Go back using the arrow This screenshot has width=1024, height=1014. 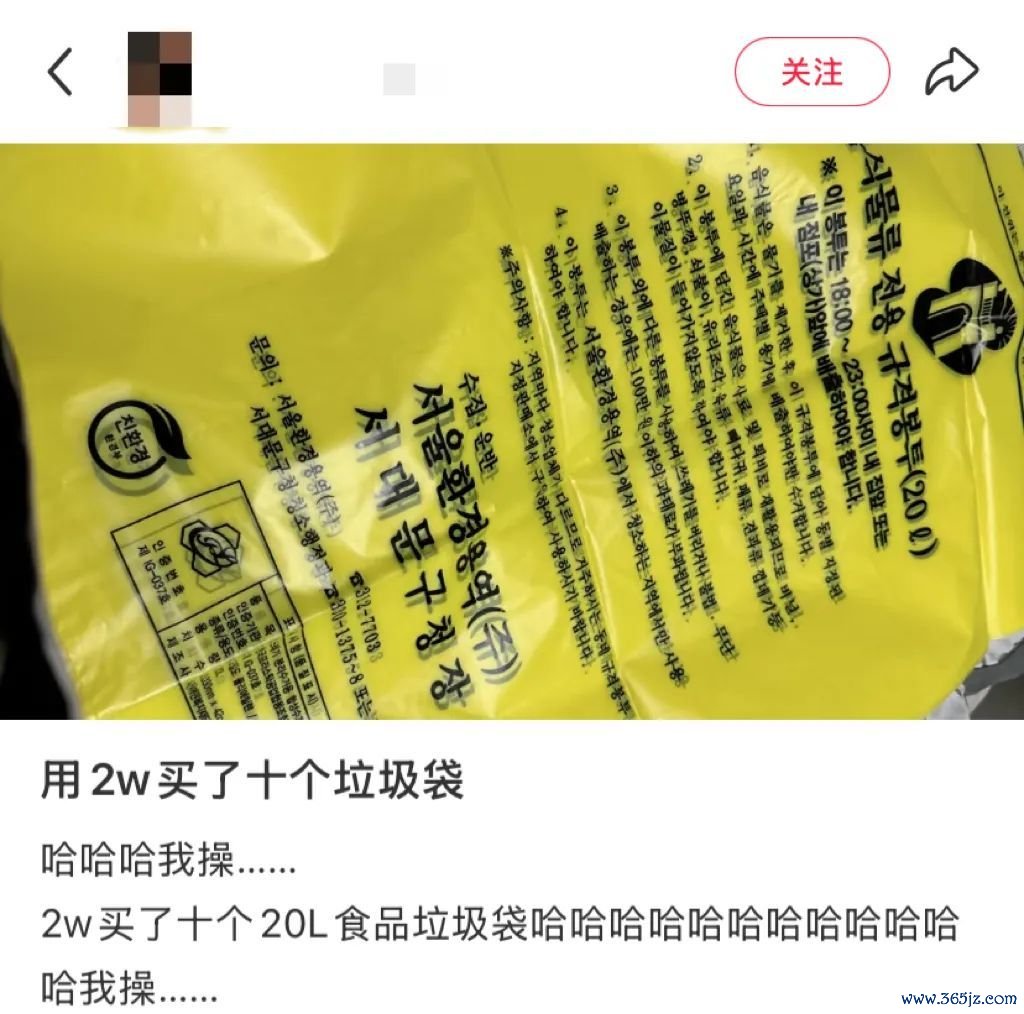pos(60,73)
